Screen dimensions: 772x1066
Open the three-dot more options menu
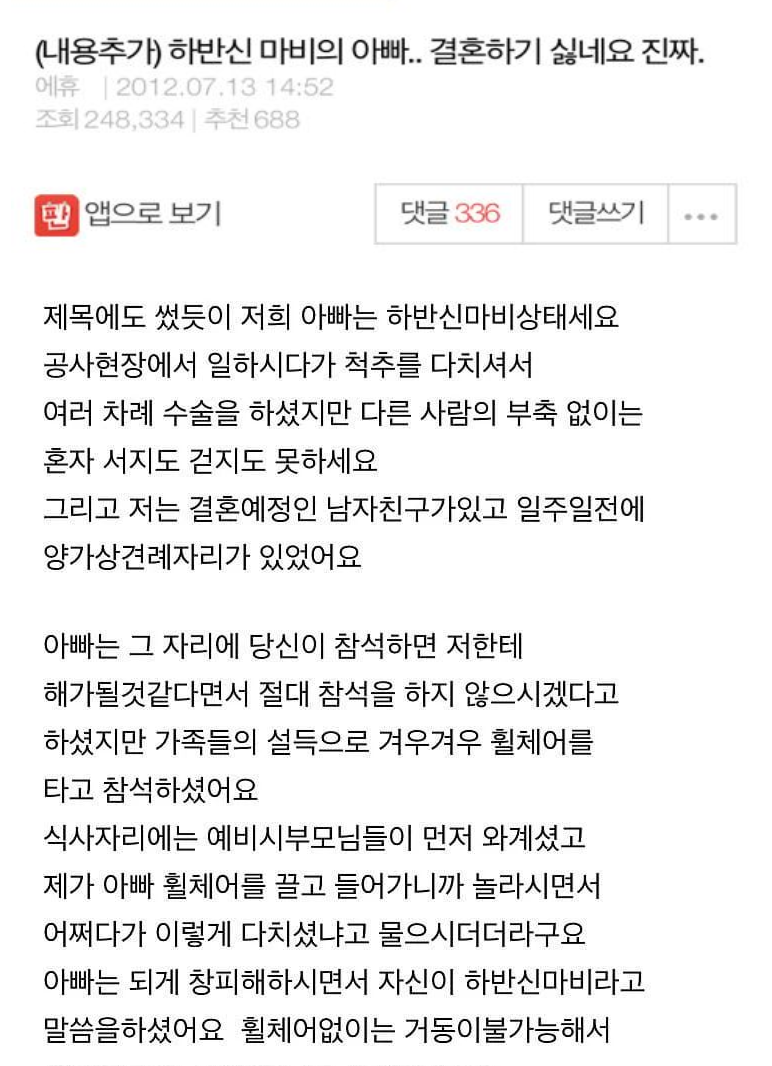pos(700,215)
